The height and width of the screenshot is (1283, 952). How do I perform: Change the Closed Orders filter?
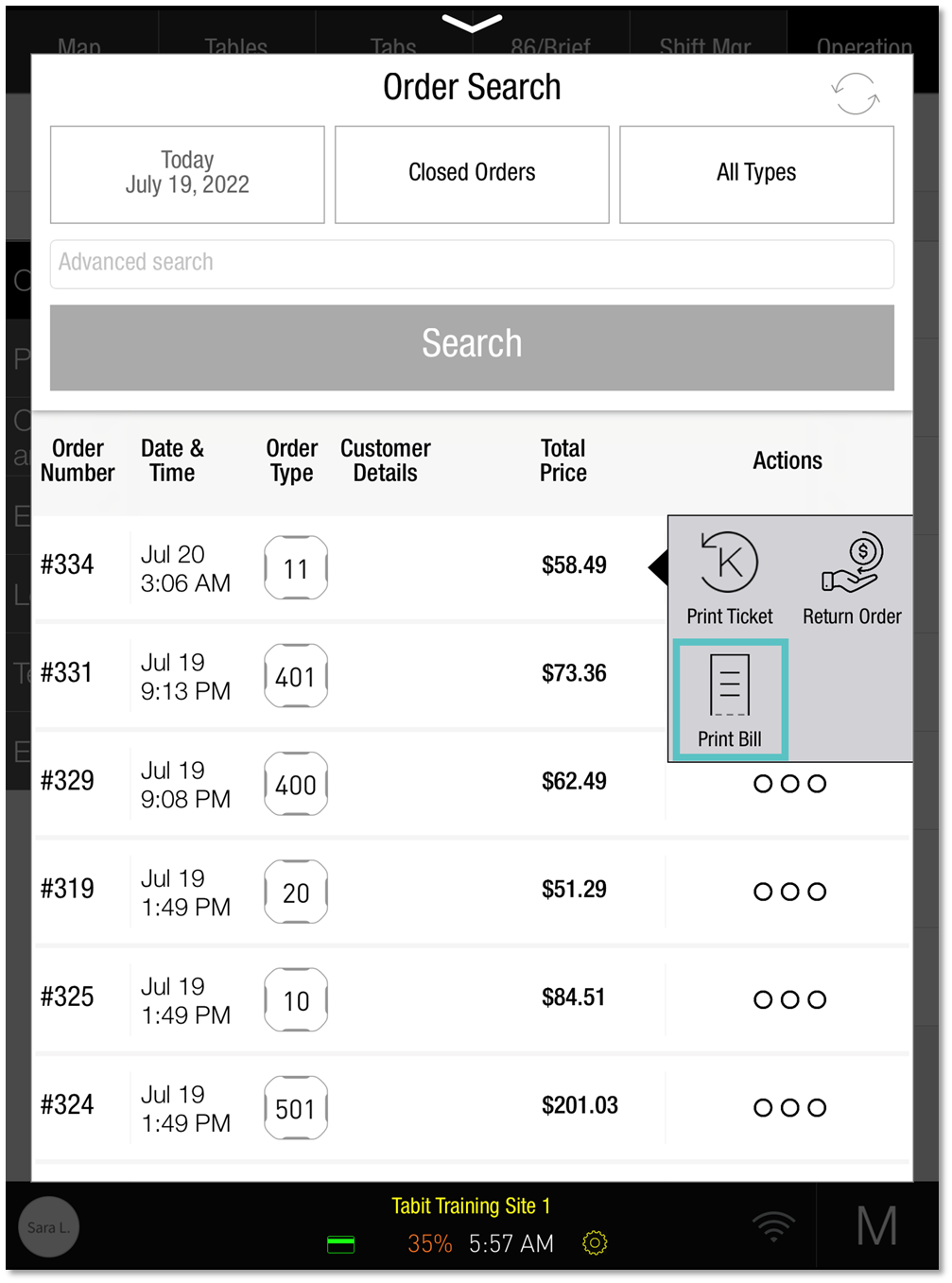(x=472, y=174)
